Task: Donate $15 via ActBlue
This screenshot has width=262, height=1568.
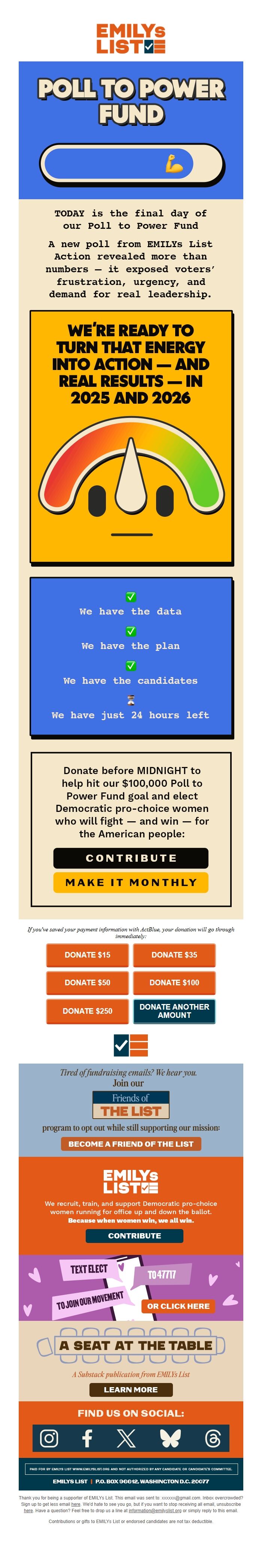Action: pos(88,955)
